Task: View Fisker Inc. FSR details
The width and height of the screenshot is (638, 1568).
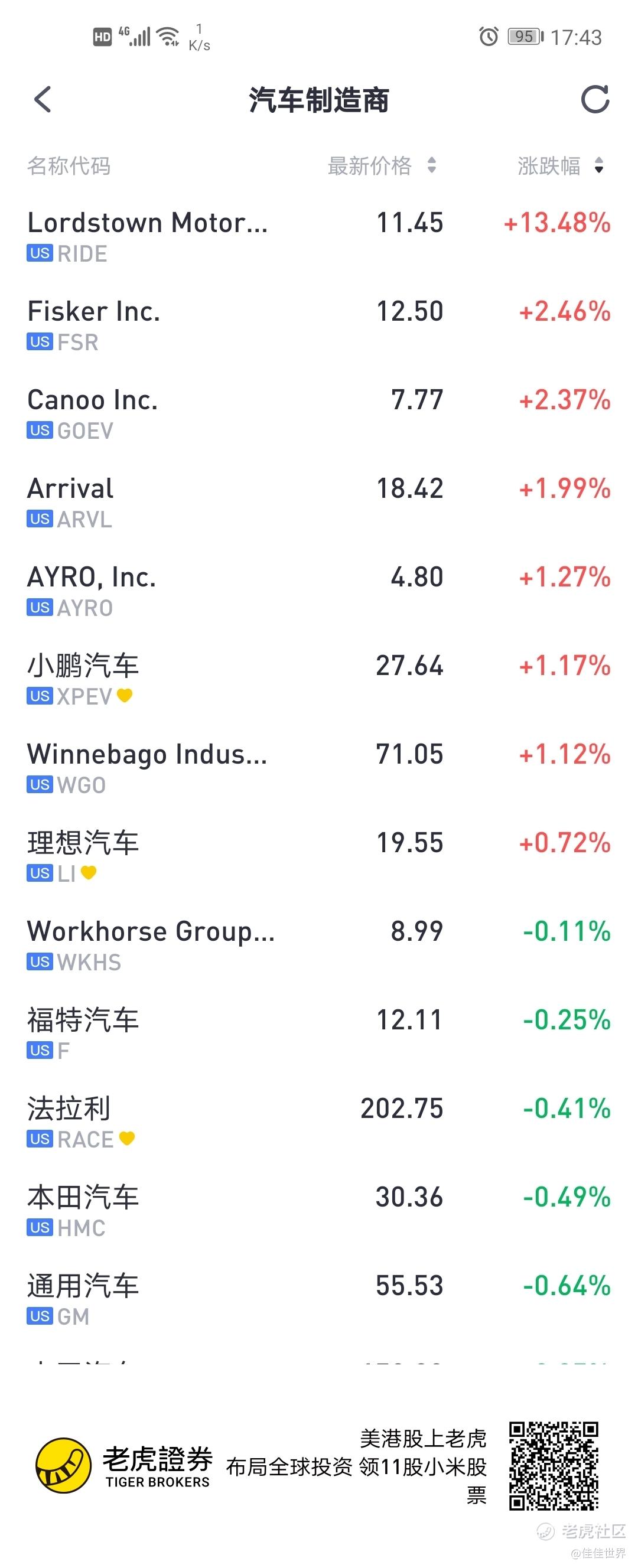Action: [x=319, y=325]
